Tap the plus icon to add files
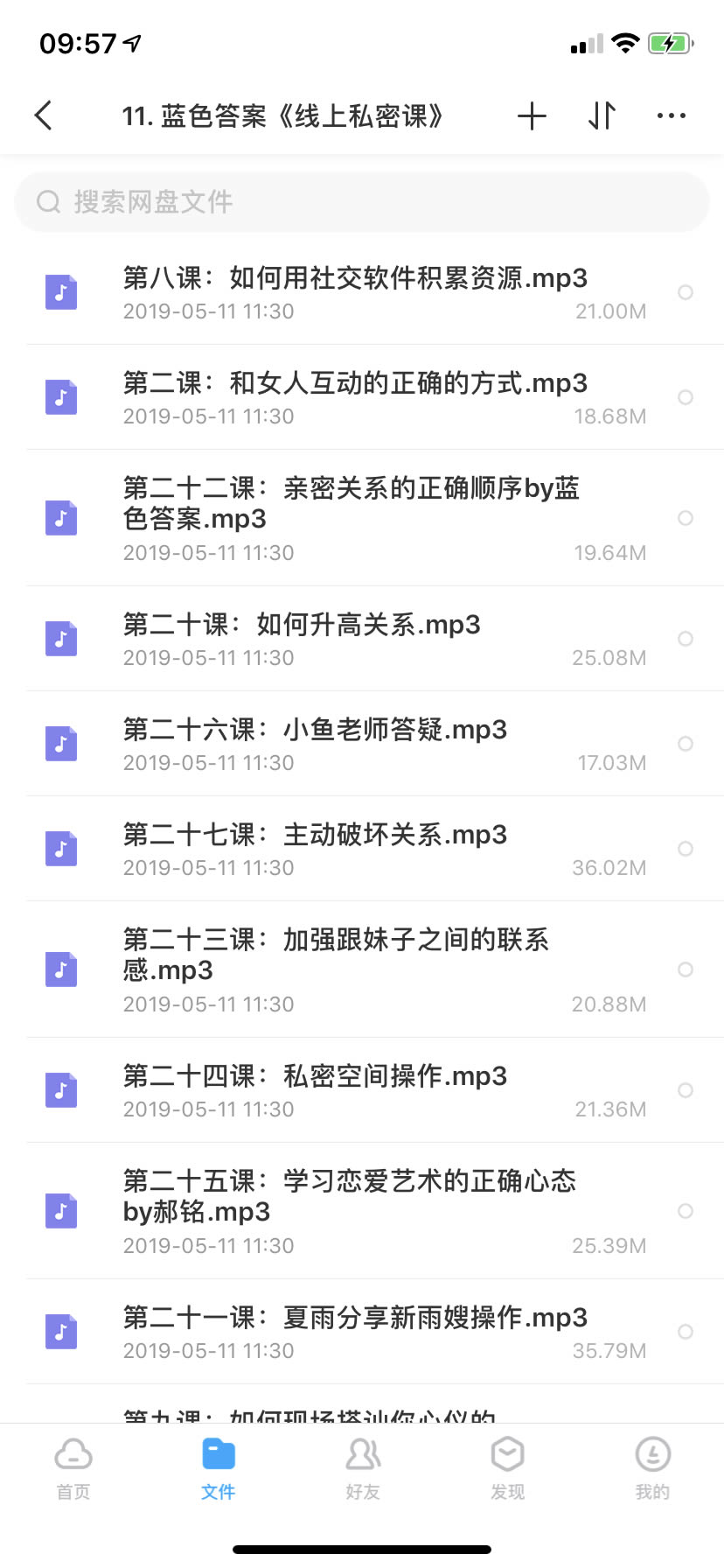The width and height of the screenshot is (724, 1568). (x=532, y=115)
